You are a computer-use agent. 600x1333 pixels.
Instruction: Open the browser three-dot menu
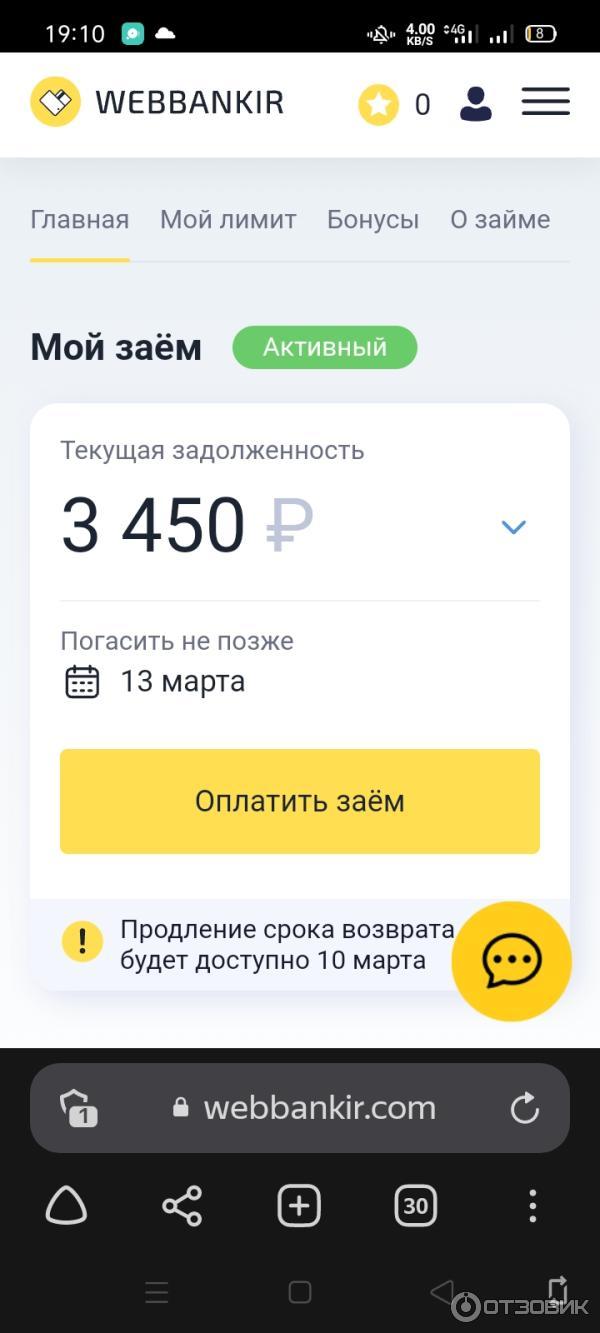[x=532, y=1206]
